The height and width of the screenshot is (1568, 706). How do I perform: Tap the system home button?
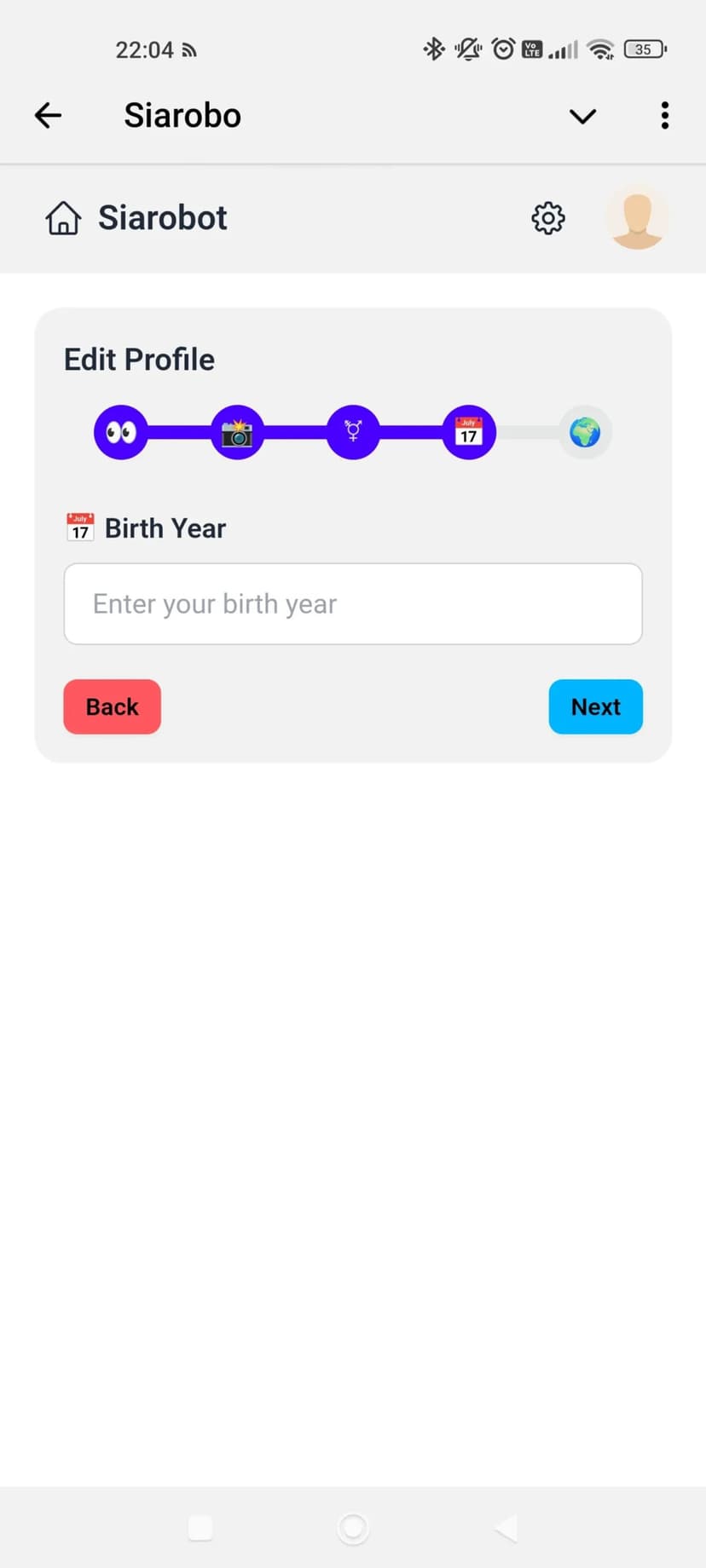tap(353, 1528)
